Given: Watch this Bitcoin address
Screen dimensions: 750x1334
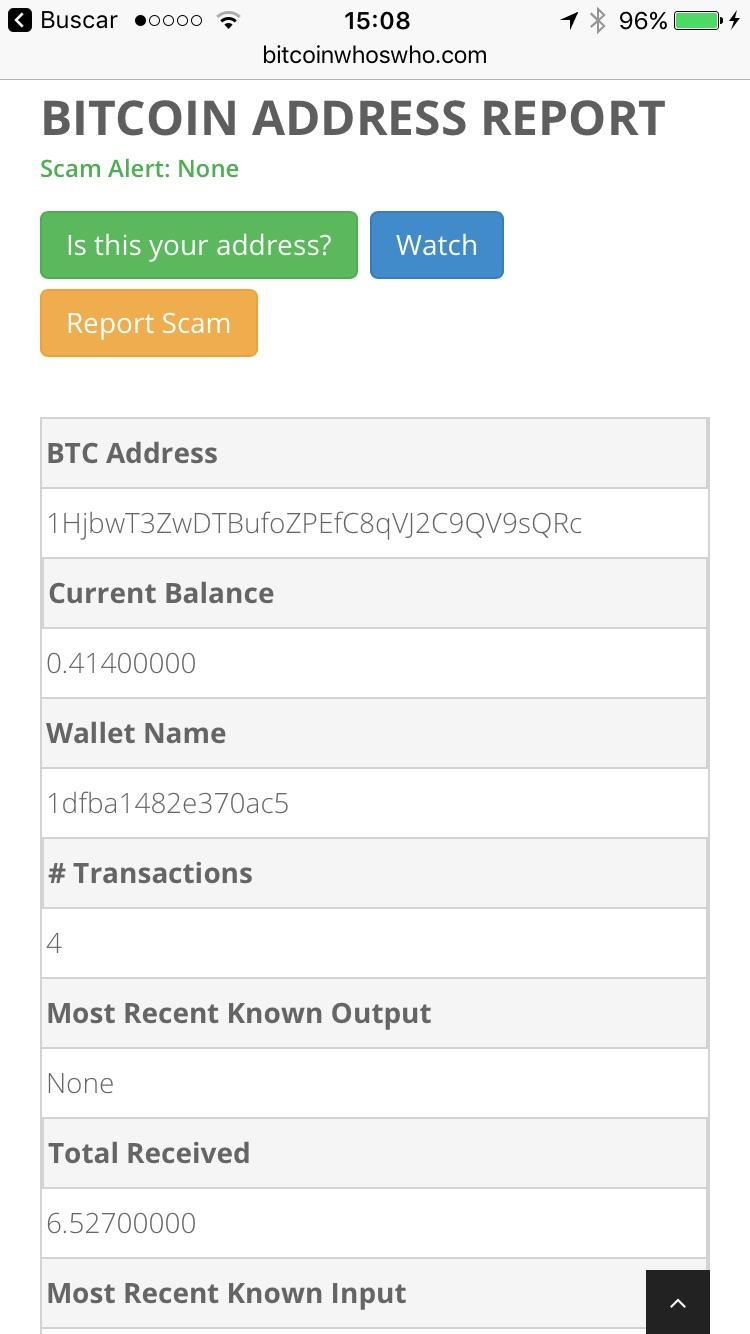Looking at the screenshot, I should 437,245.
